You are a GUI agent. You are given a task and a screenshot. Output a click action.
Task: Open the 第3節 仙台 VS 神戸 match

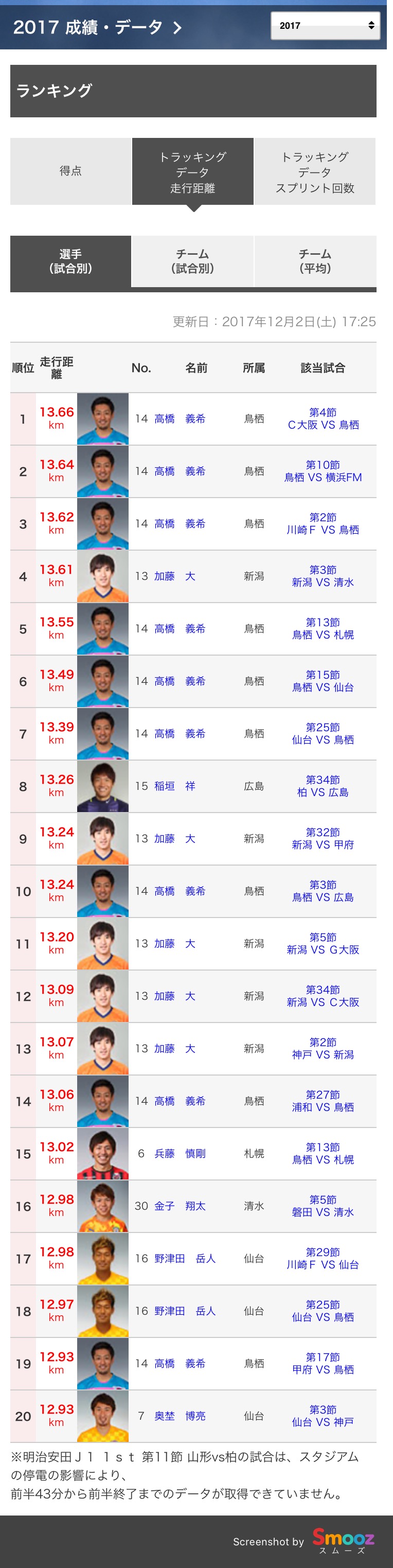(323, 1416)
